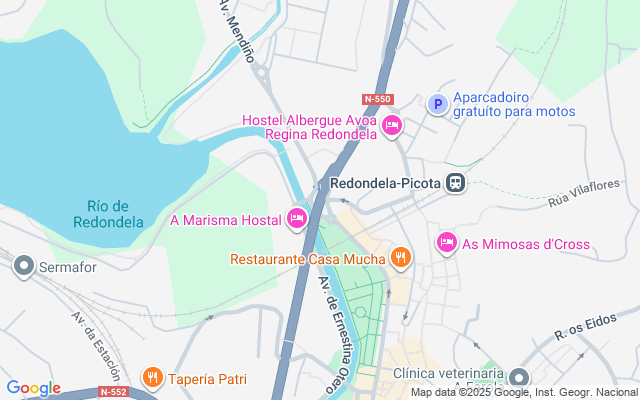Screen dimensions: 640x400
Task: Select the A Marisma Hostal pin
Action: (x=296, y=217)
